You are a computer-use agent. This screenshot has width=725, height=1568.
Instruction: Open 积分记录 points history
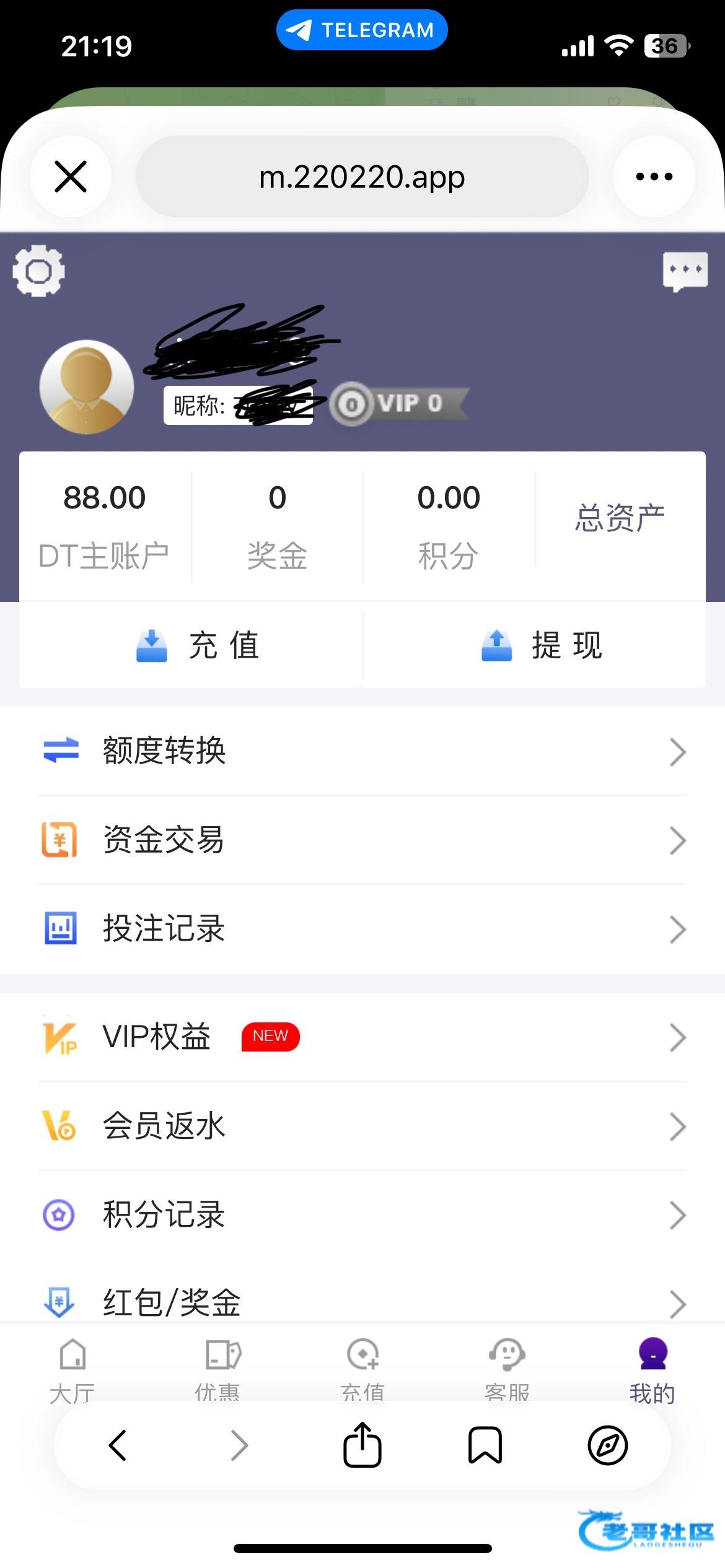362,1214
